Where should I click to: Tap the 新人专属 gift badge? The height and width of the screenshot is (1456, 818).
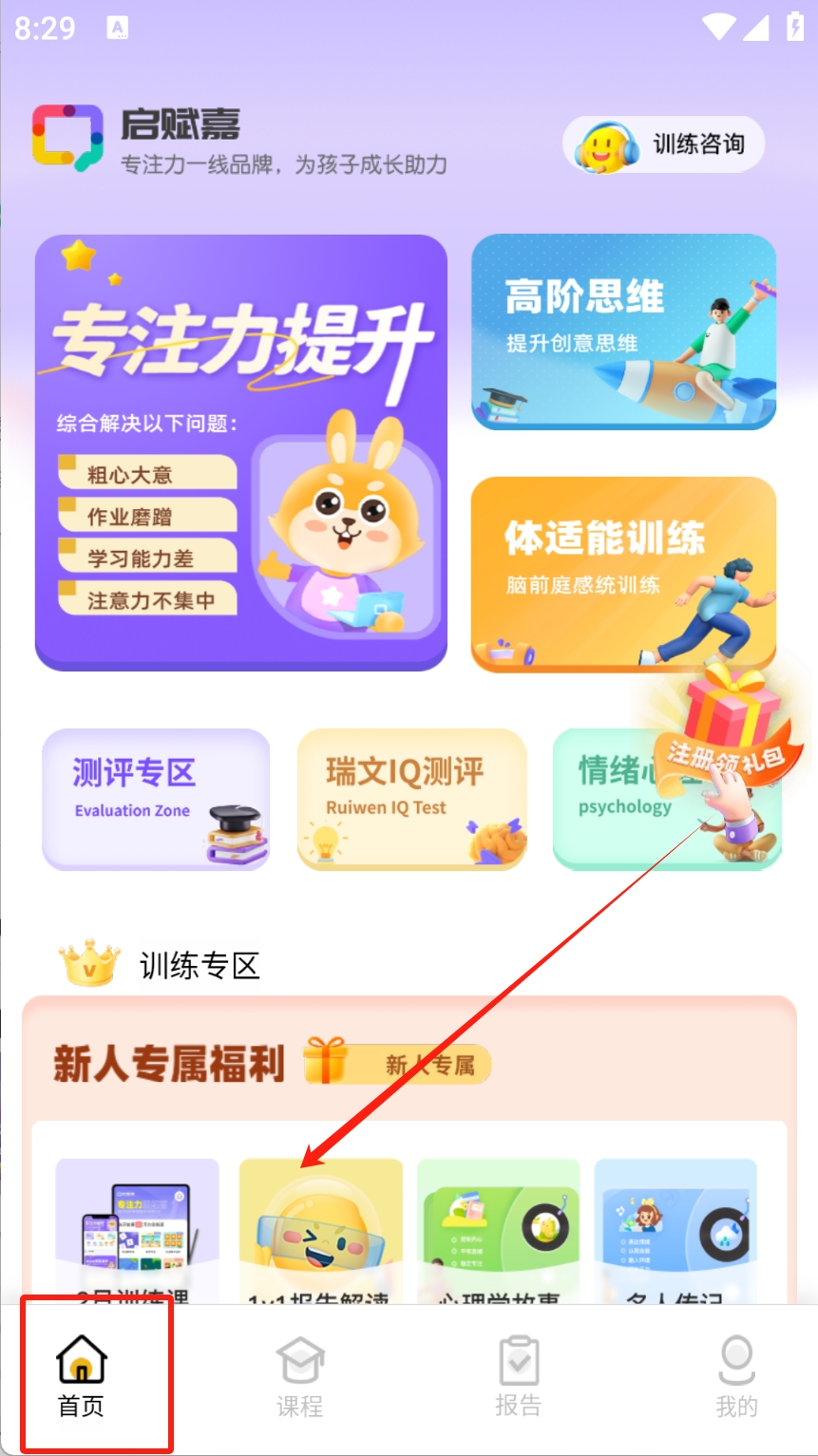pyautogui.click(x=398, y=1065)
